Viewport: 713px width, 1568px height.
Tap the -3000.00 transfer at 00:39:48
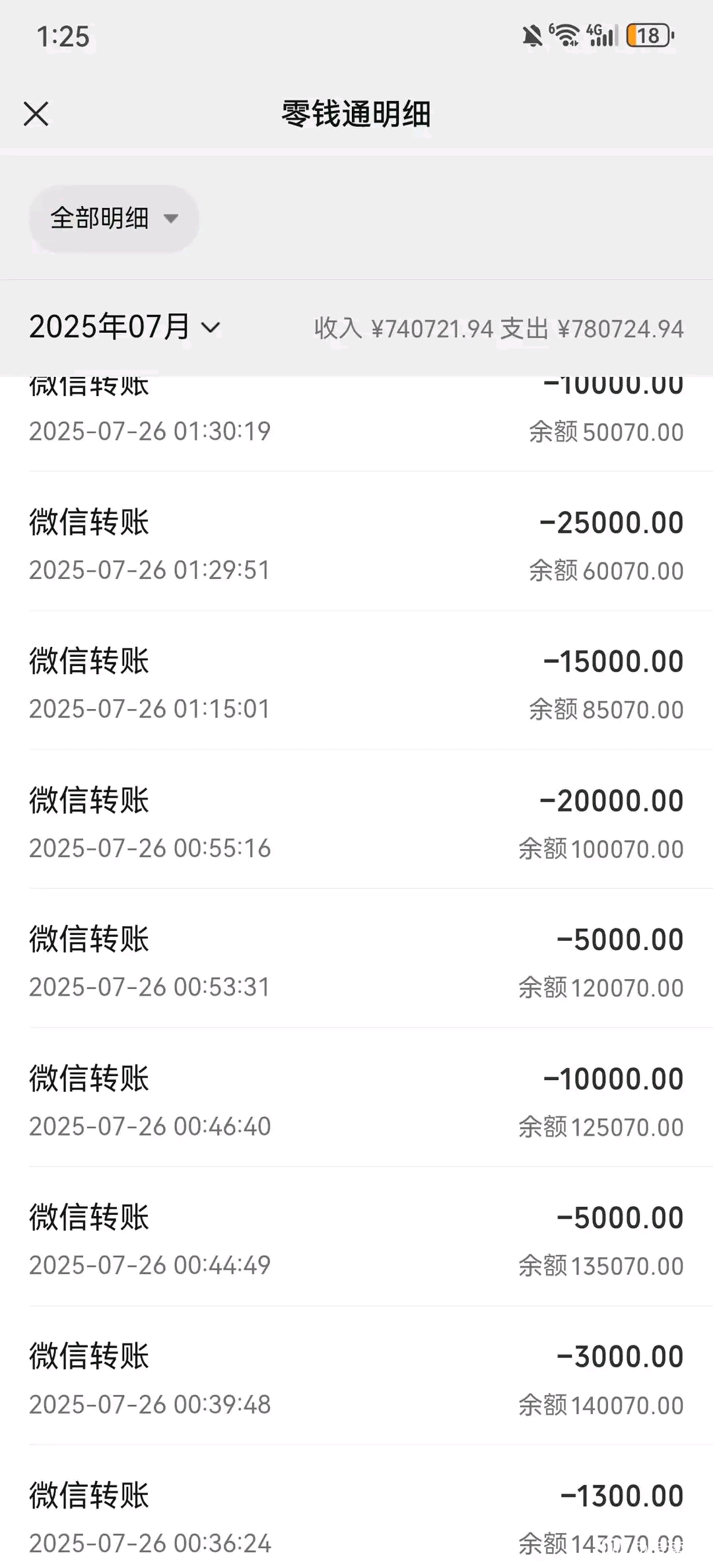coord(356,1379)
